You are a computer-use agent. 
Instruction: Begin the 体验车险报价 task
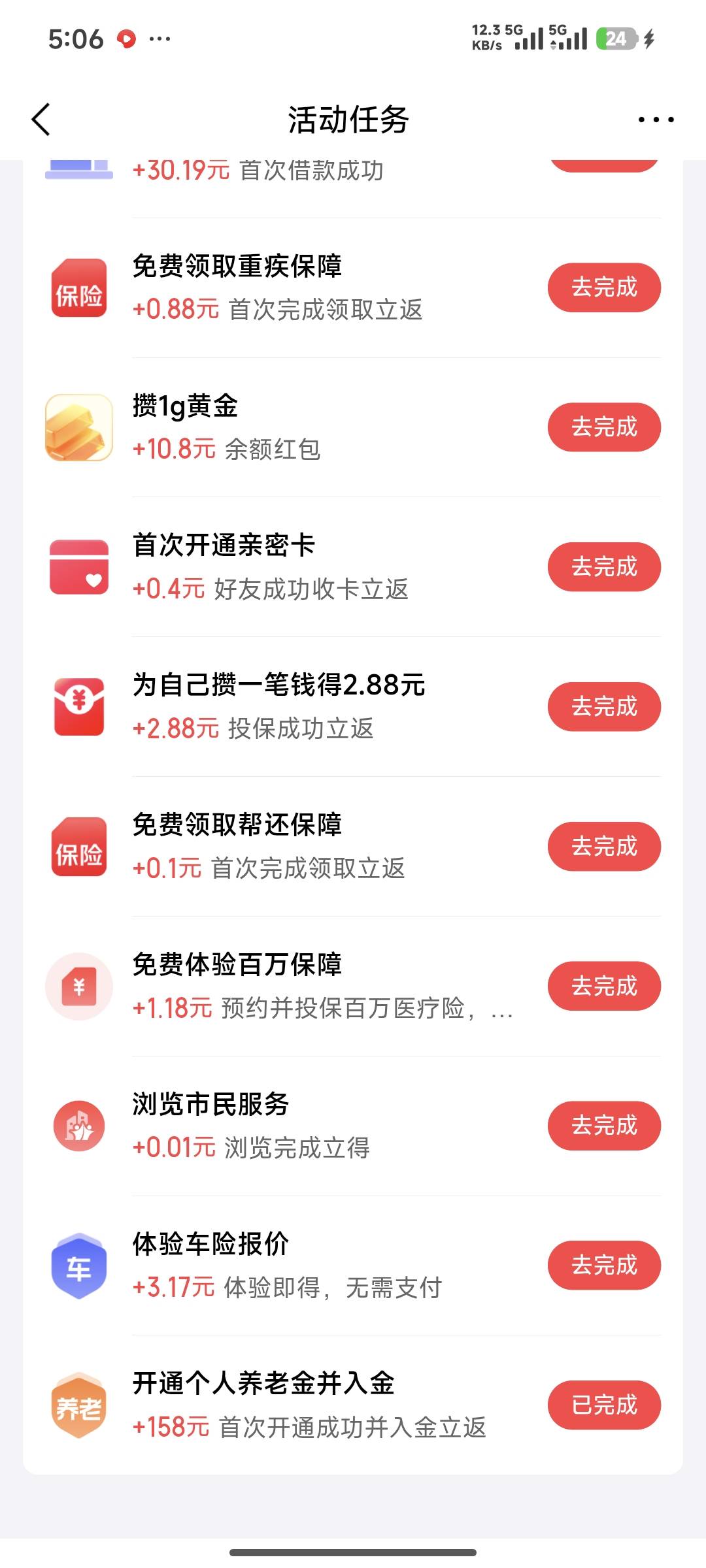click(604, 1265)
